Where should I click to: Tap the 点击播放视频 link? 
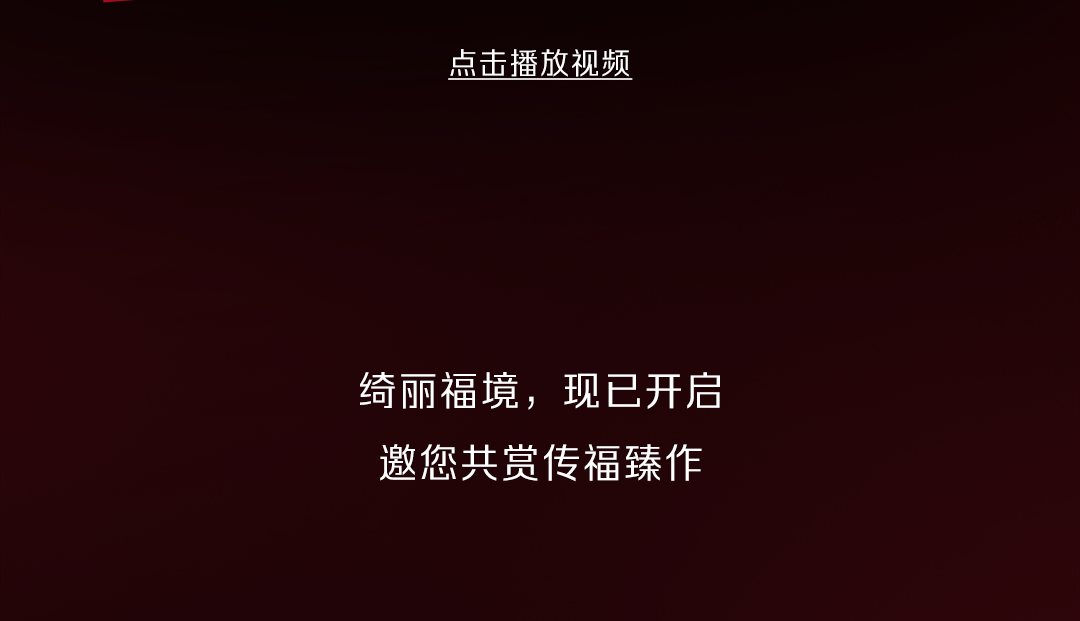coord(540,63)
